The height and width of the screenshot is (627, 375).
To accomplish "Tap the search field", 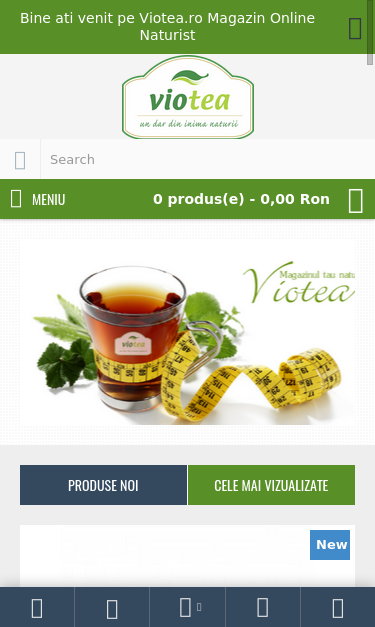I will click(207, 159).
